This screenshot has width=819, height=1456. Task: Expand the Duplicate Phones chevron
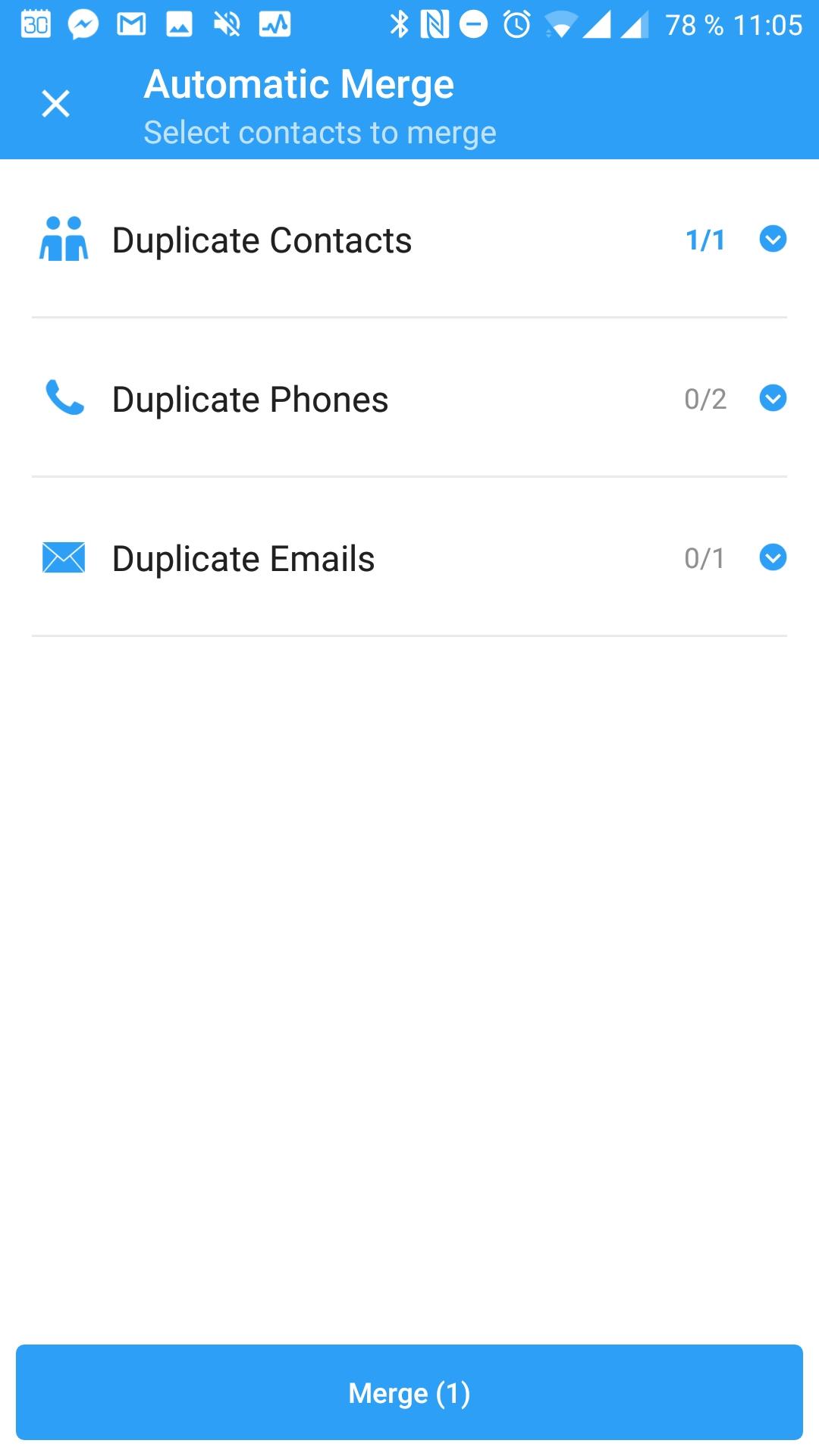coord(773,399)
